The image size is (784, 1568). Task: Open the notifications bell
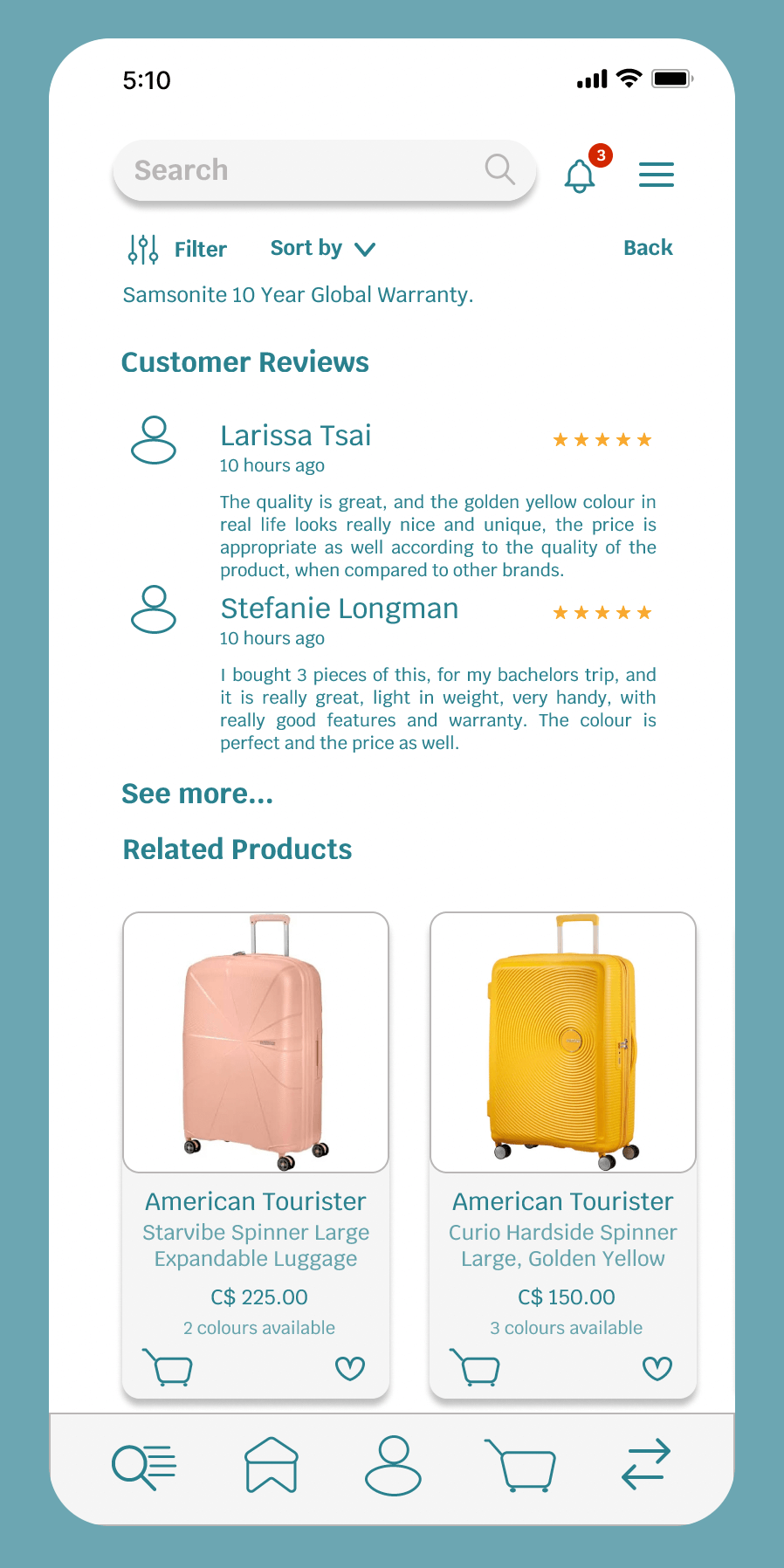point(580,175)
